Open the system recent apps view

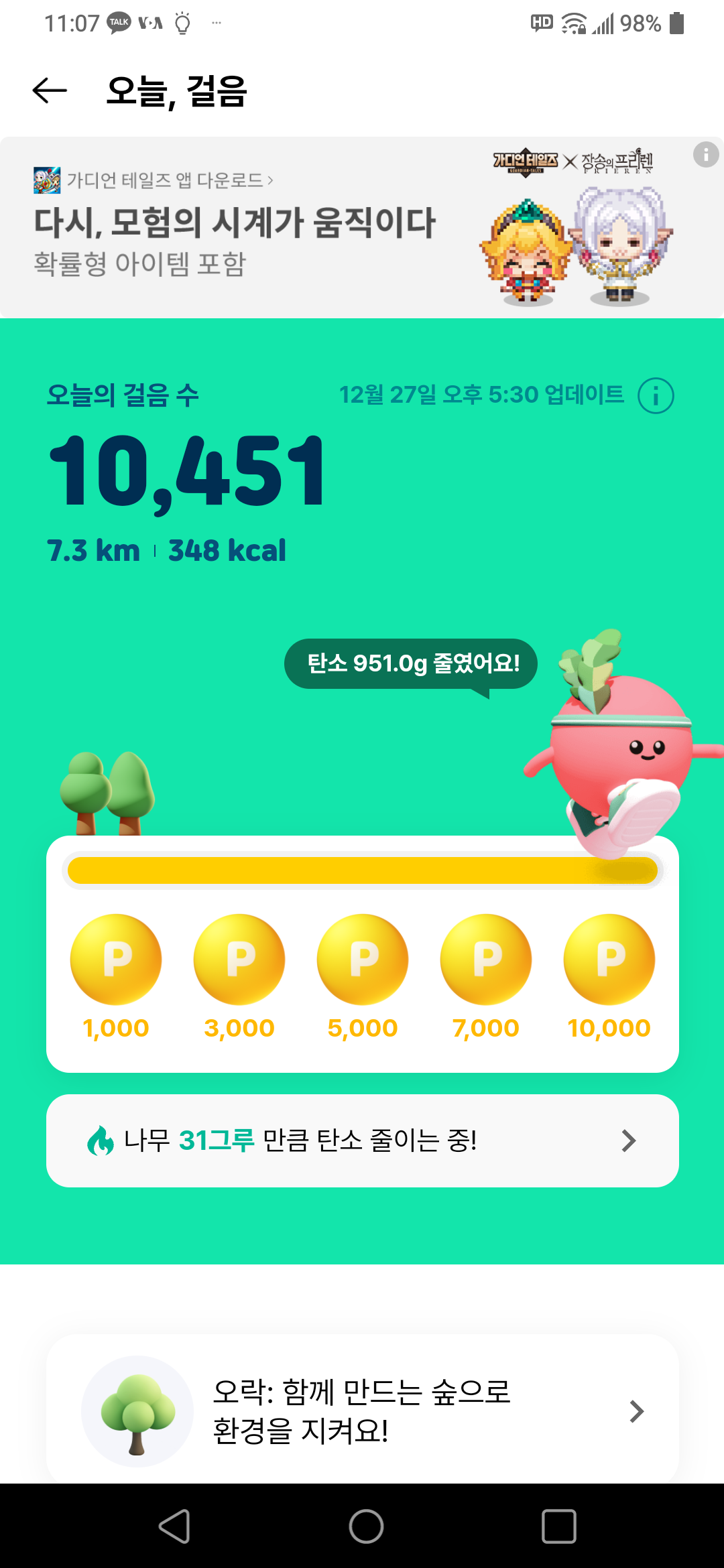tap(558, 1526)
